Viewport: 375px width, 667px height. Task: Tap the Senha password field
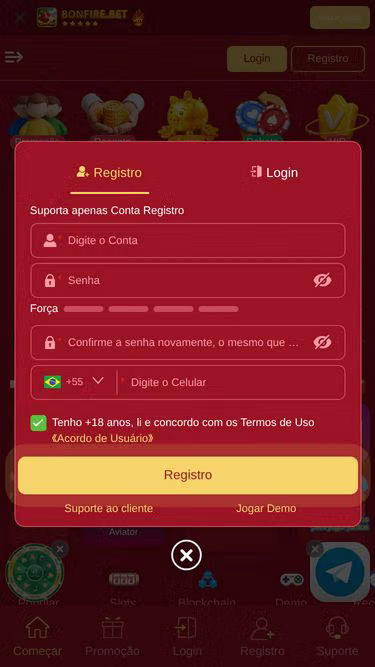(188, 280)
